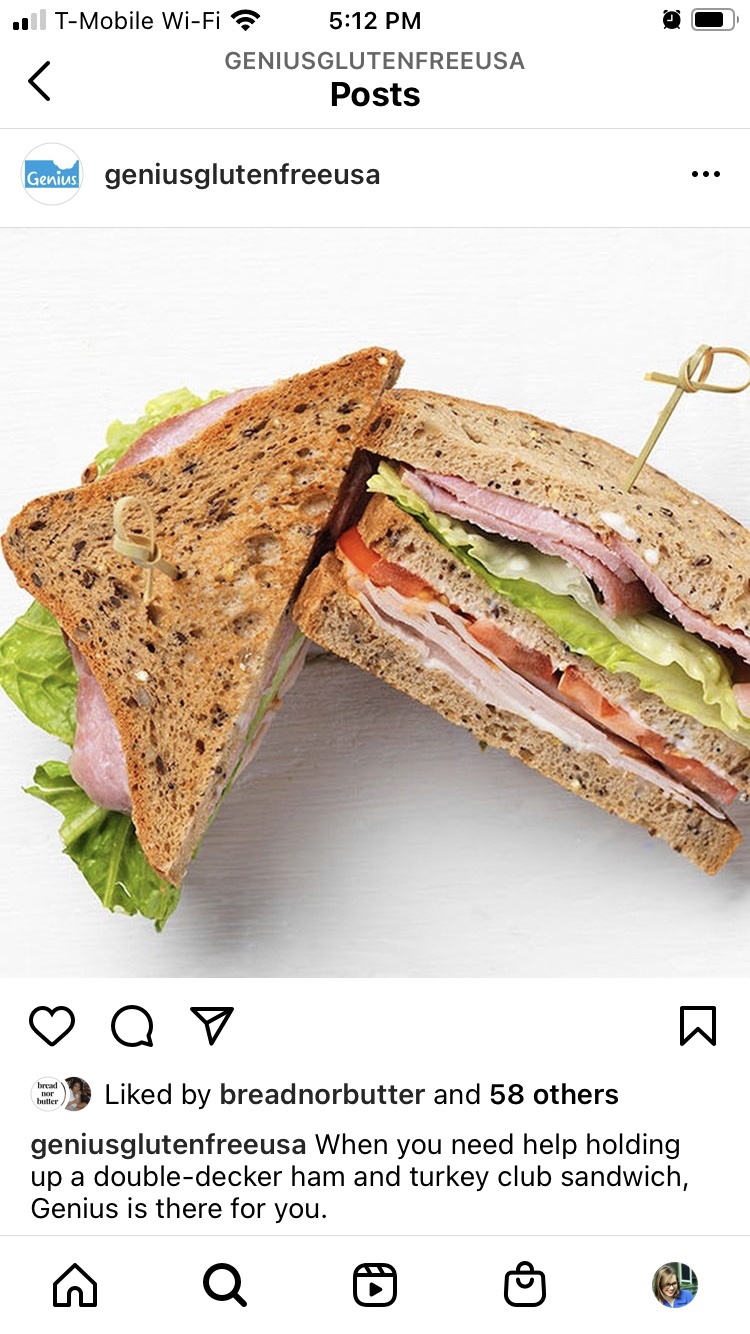This screenshot has height=1334, width=750.
Task: Open the three-dot post options menu
Action: coord(705,175)
